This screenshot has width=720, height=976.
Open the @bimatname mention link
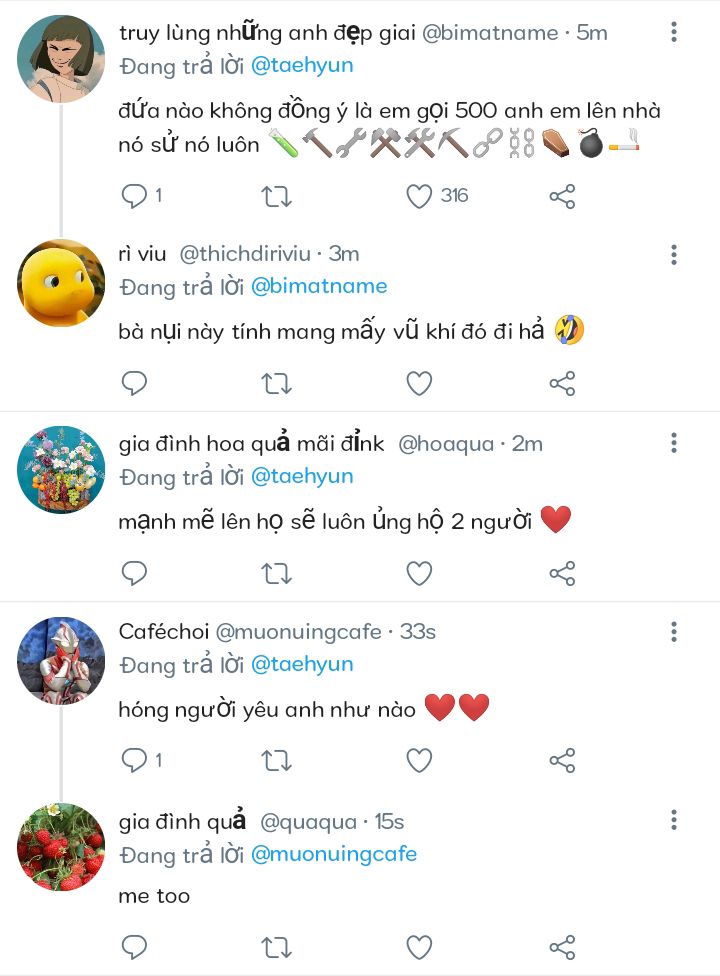pyautogui.click(x=318, y=286)
